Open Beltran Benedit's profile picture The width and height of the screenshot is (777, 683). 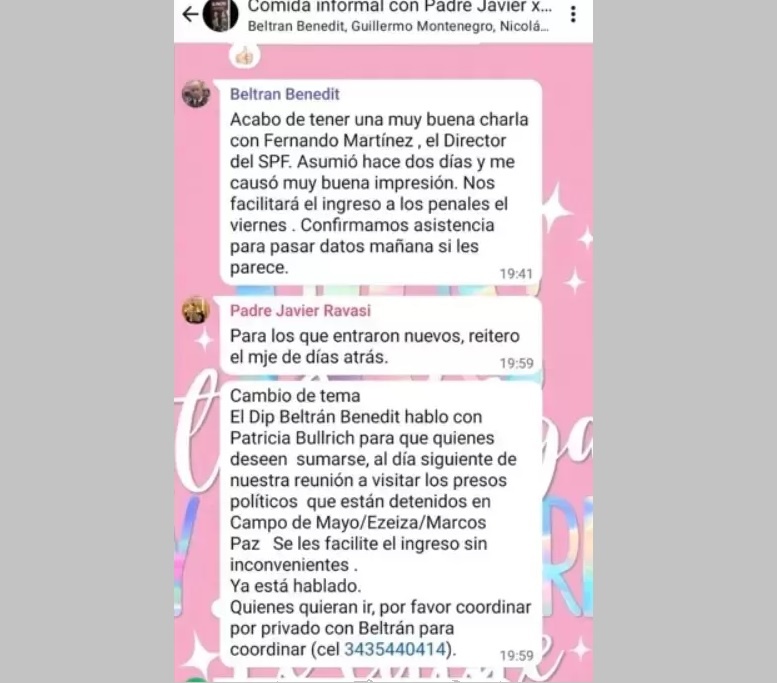pyautogui.click(x=196, y=94)
